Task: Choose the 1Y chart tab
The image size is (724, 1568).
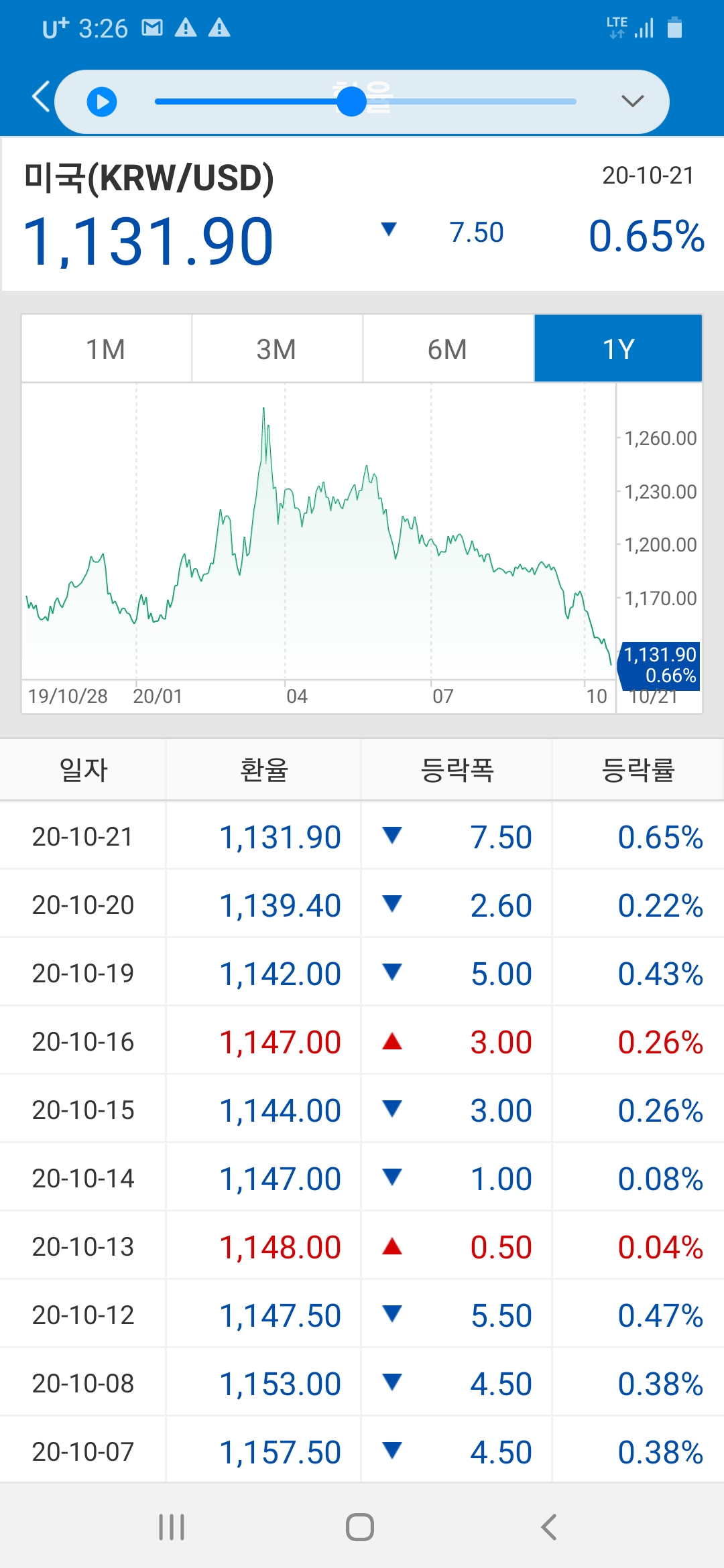Action: 618,349
